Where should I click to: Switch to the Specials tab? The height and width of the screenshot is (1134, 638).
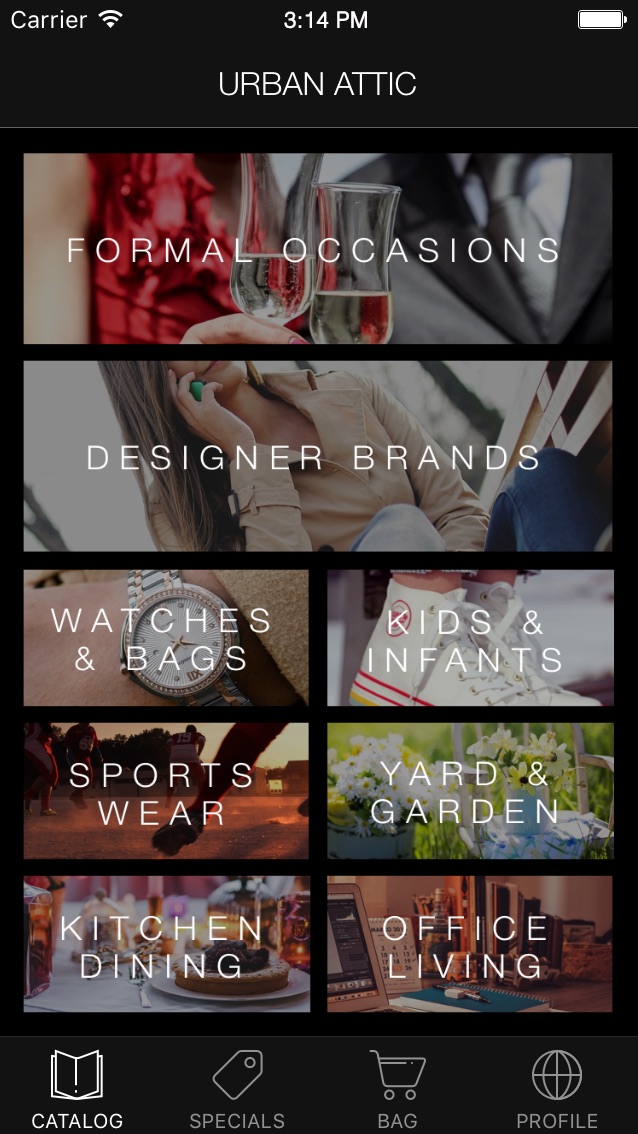(x=237, y=1088)
